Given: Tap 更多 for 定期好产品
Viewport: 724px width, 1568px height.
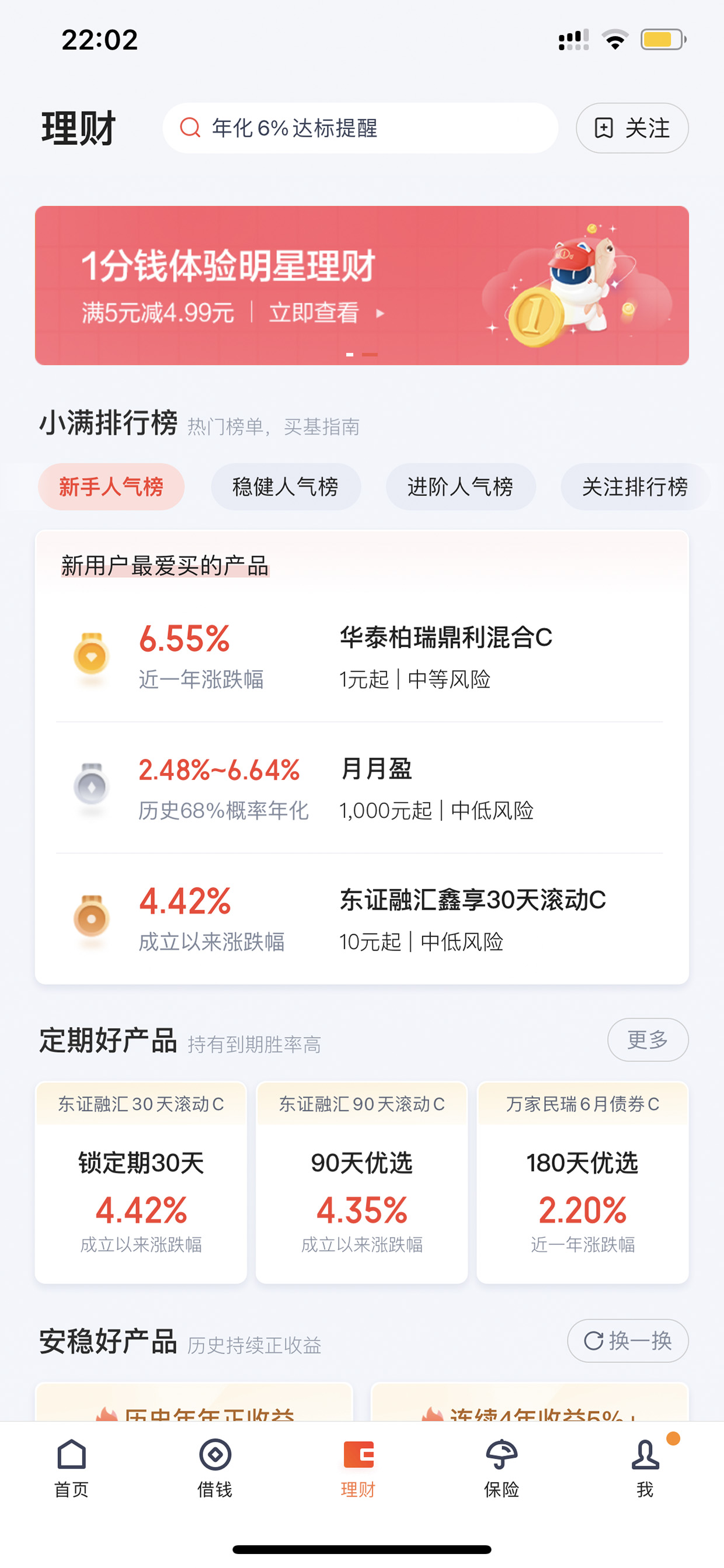Looking at the screenshot, I should click(648, 1040).
